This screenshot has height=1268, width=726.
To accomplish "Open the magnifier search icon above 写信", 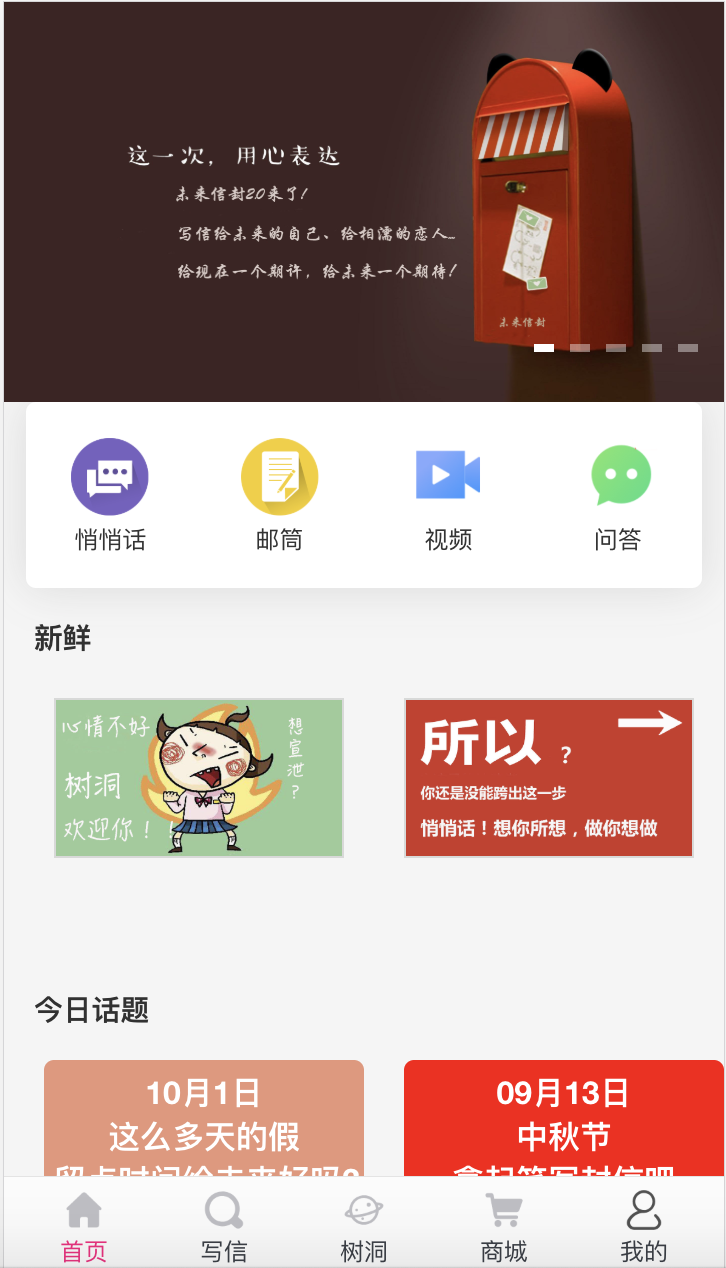I will (x=223, y=1210).
